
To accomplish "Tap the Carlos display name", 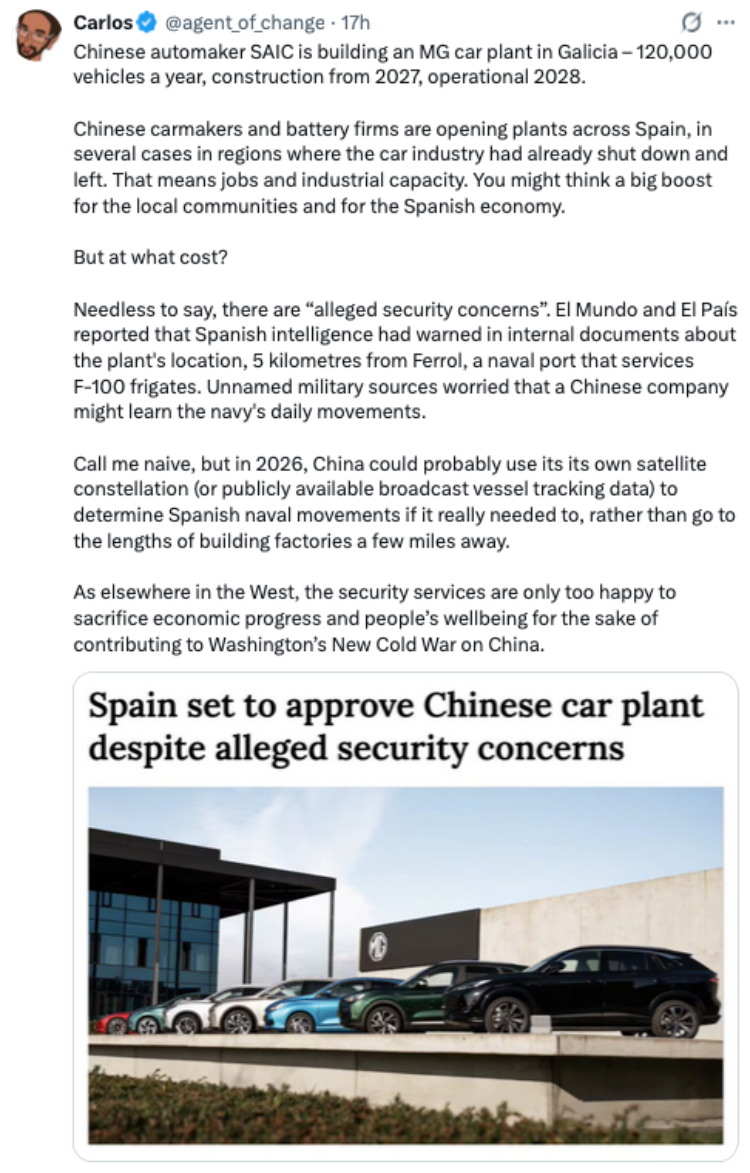I will [x=102, y=23].
